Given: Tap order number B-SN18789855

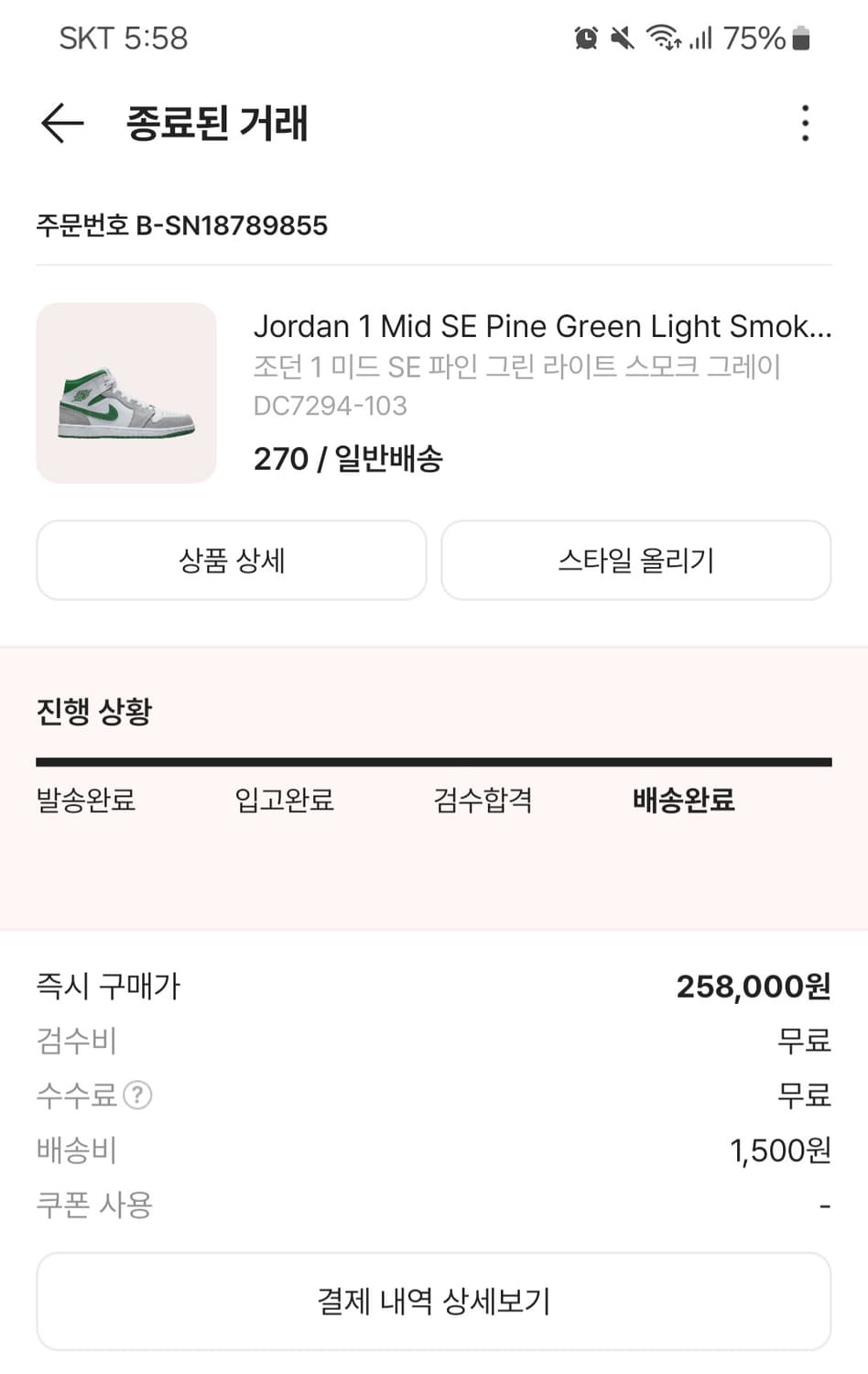Looking at the screenshot, I should [182, 225].
